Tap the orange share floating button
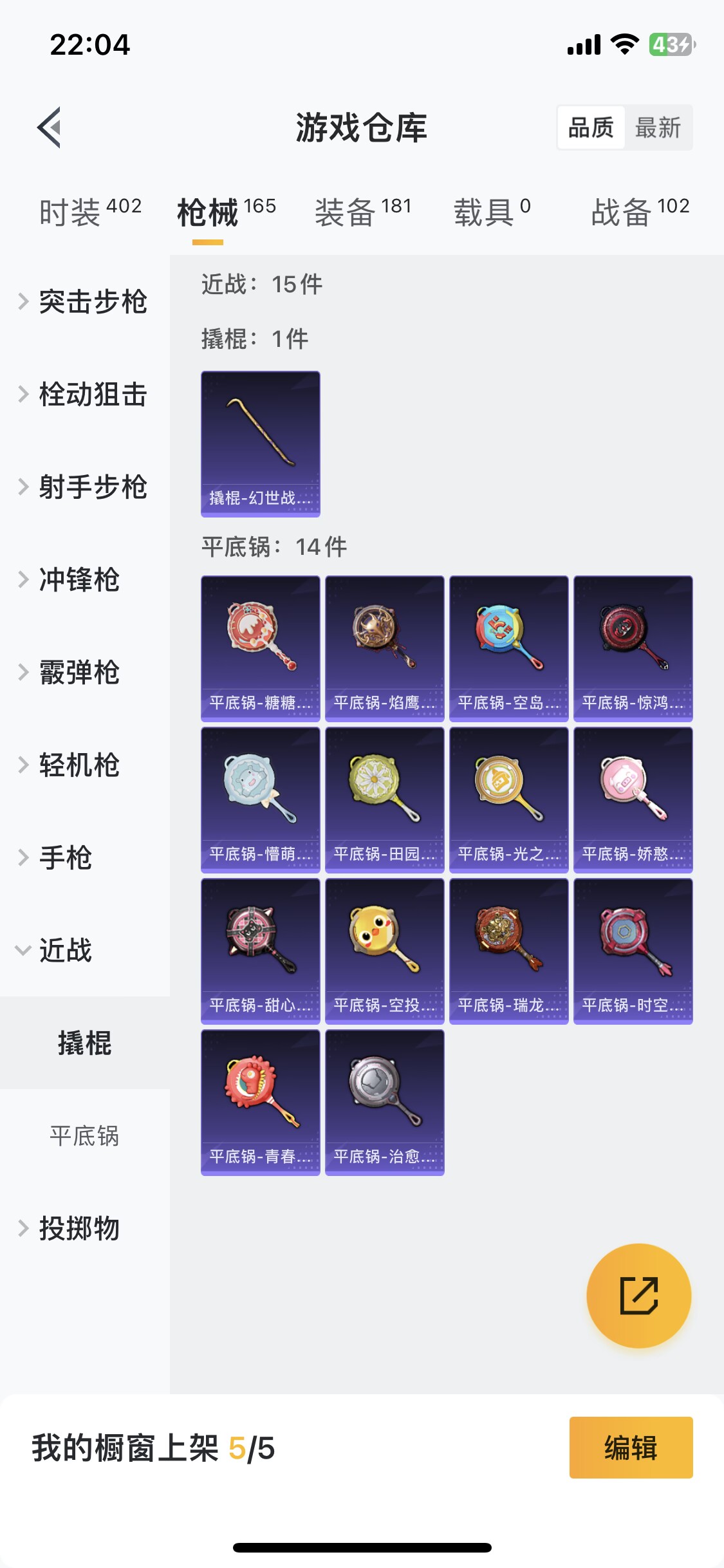724x1568 pixels. pyautogui.click(x=639, y=1296)
